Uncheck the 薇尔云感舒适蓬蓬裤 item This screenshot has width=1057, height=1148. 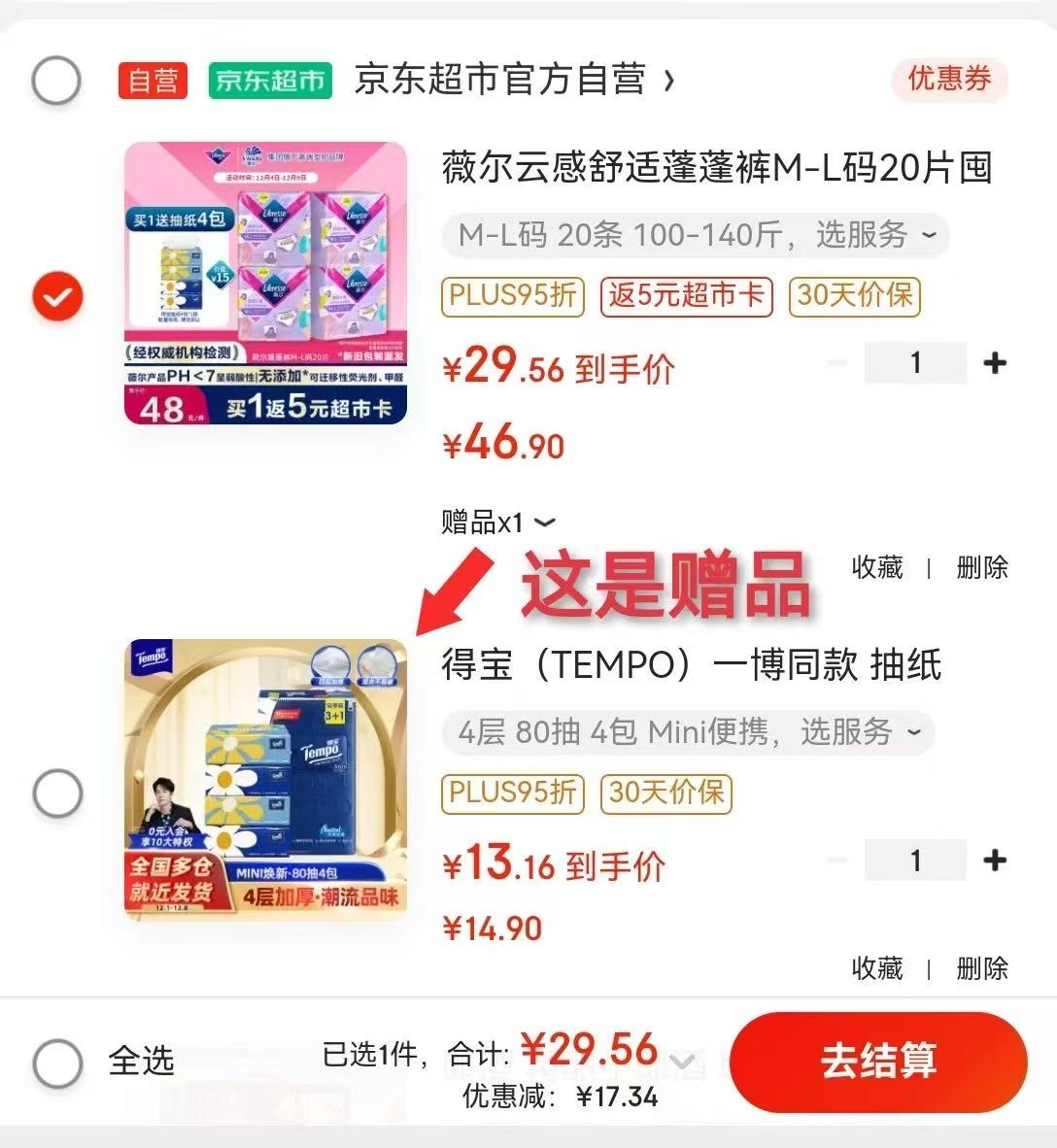click(x=57, y=295)
